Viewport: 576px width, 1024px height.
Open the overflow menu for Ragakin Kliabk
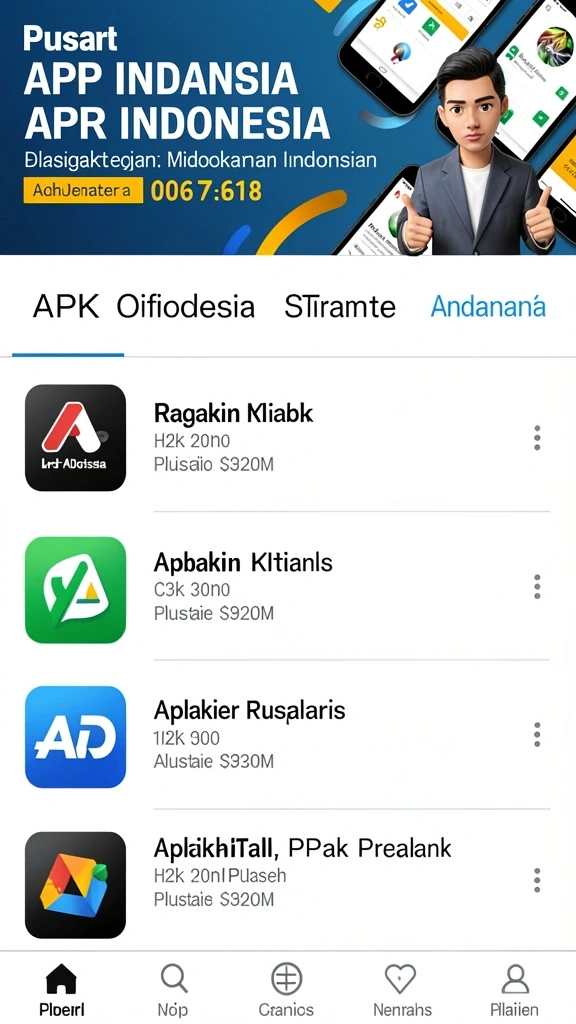click(x=537, y=438)
